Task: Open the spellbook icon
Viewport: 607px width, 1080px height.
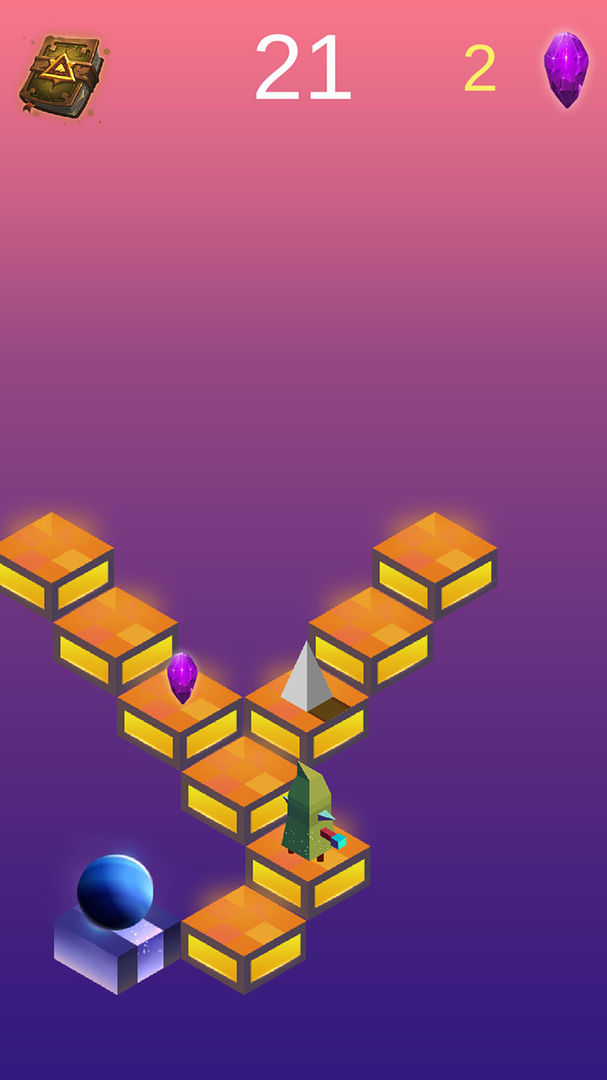Action: (61, 74)
